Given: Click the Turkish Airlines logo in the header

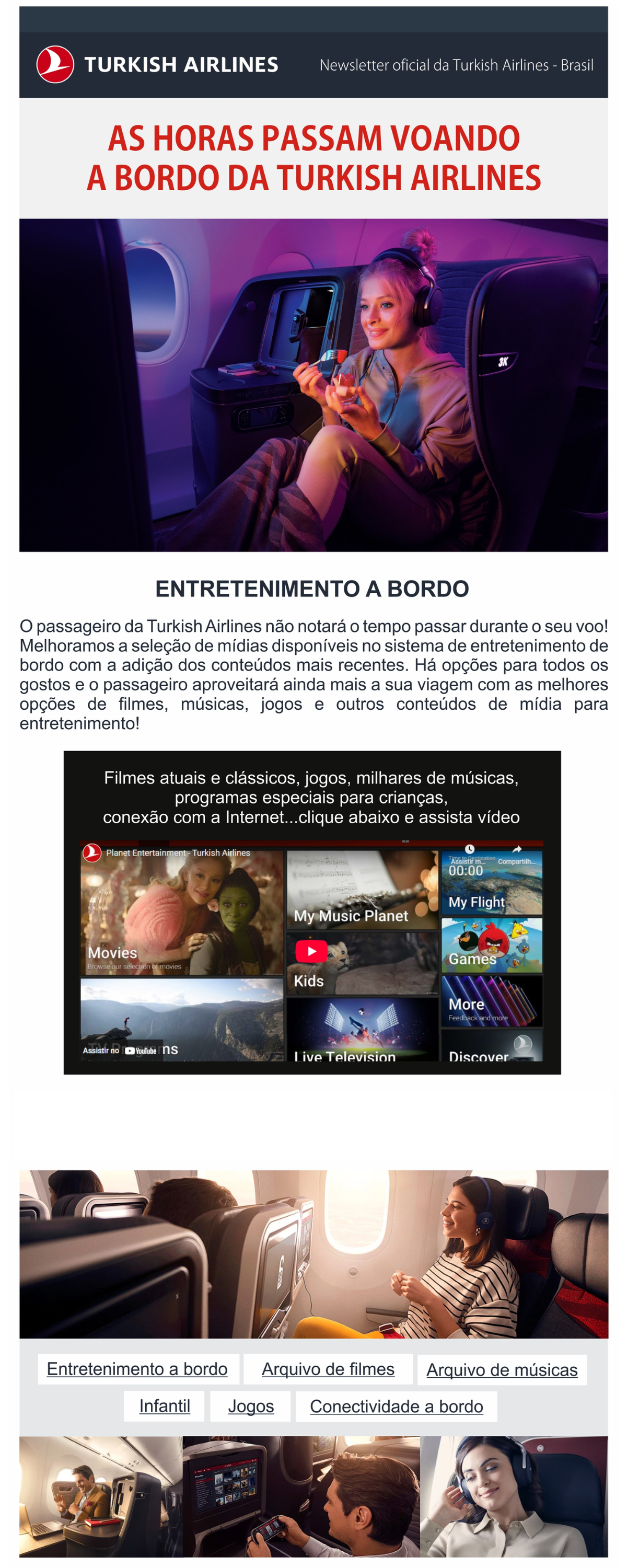Looking at the screenshot, I should point(56,63).
